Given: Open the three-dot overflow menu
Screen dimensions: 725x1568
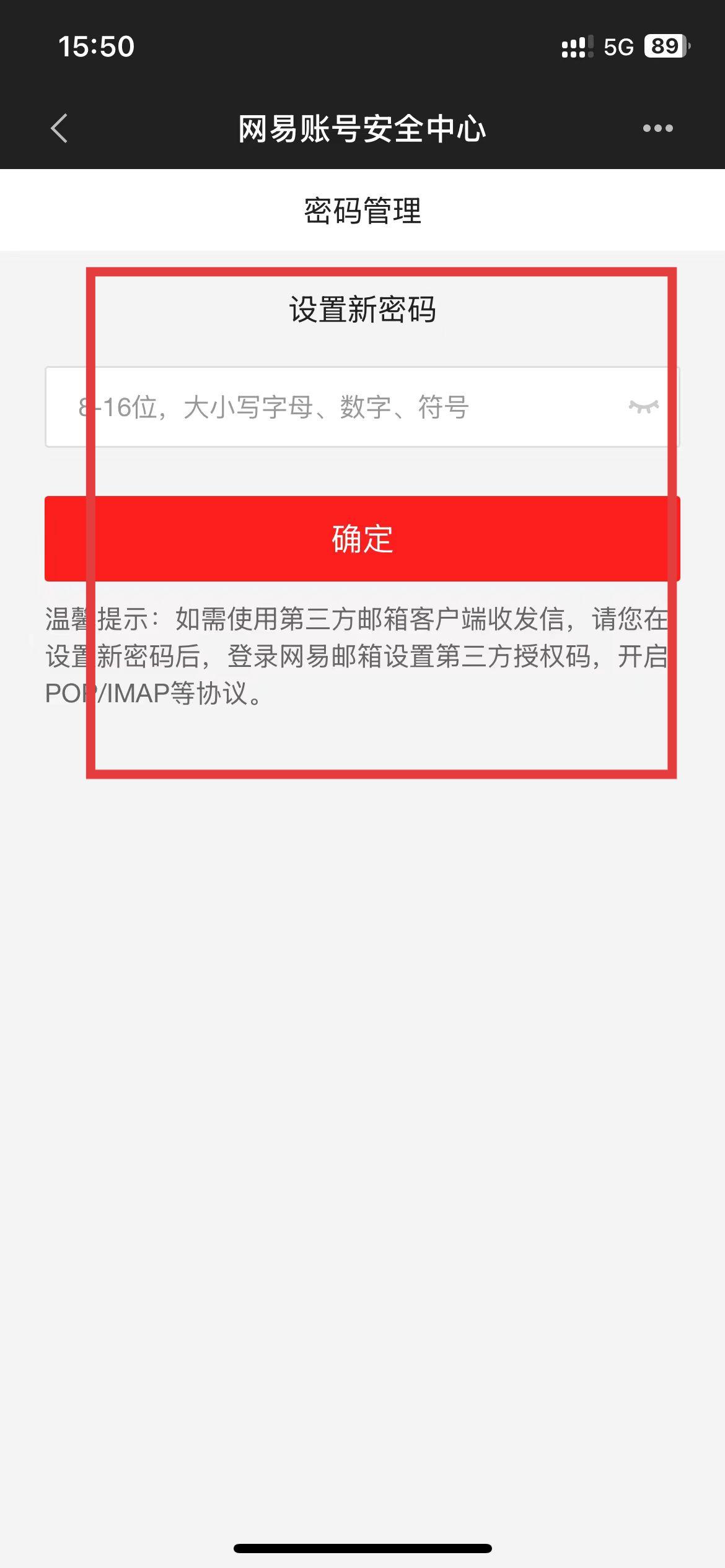Looking at the screenshot, I should [x=657, y=129].
